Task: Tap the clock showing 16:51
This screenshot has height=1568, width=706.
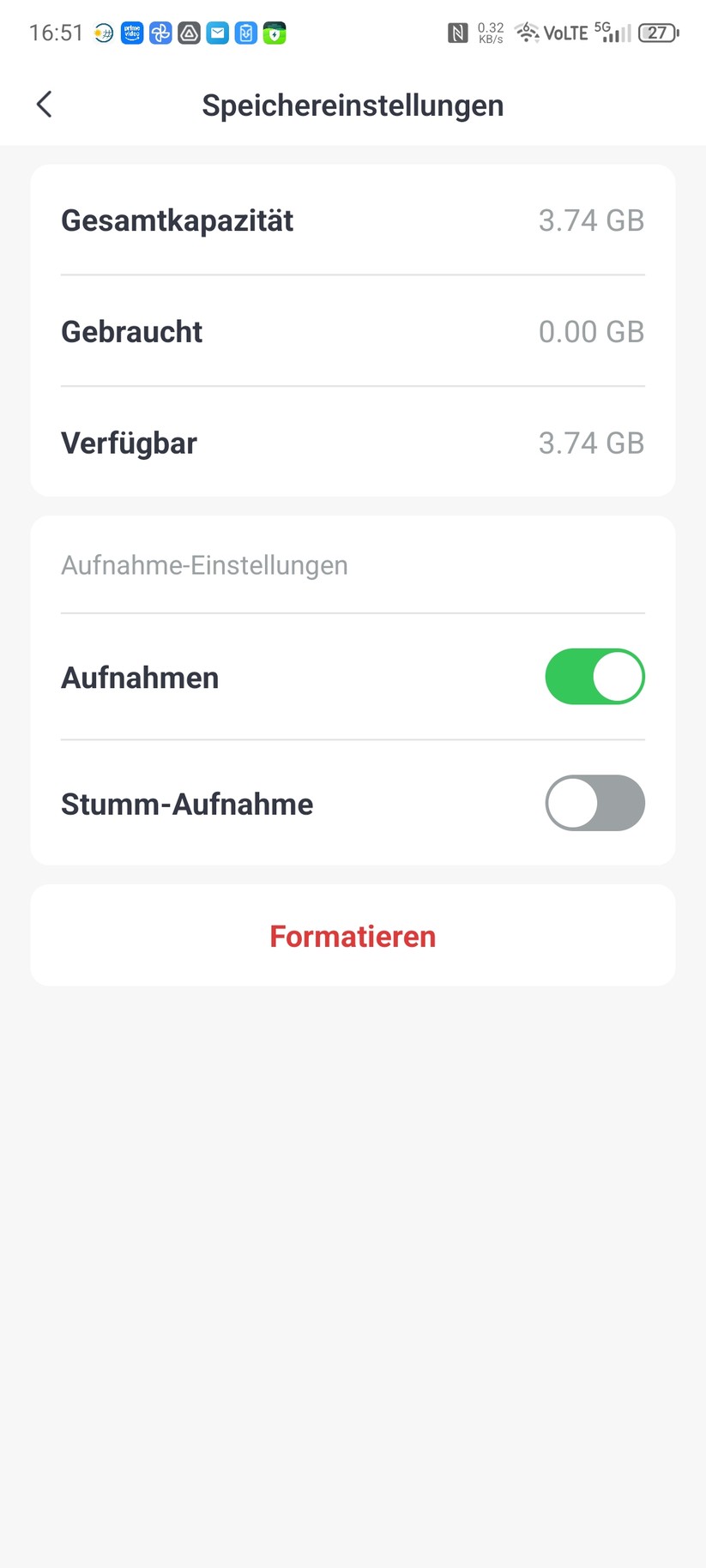Action: 55,33
